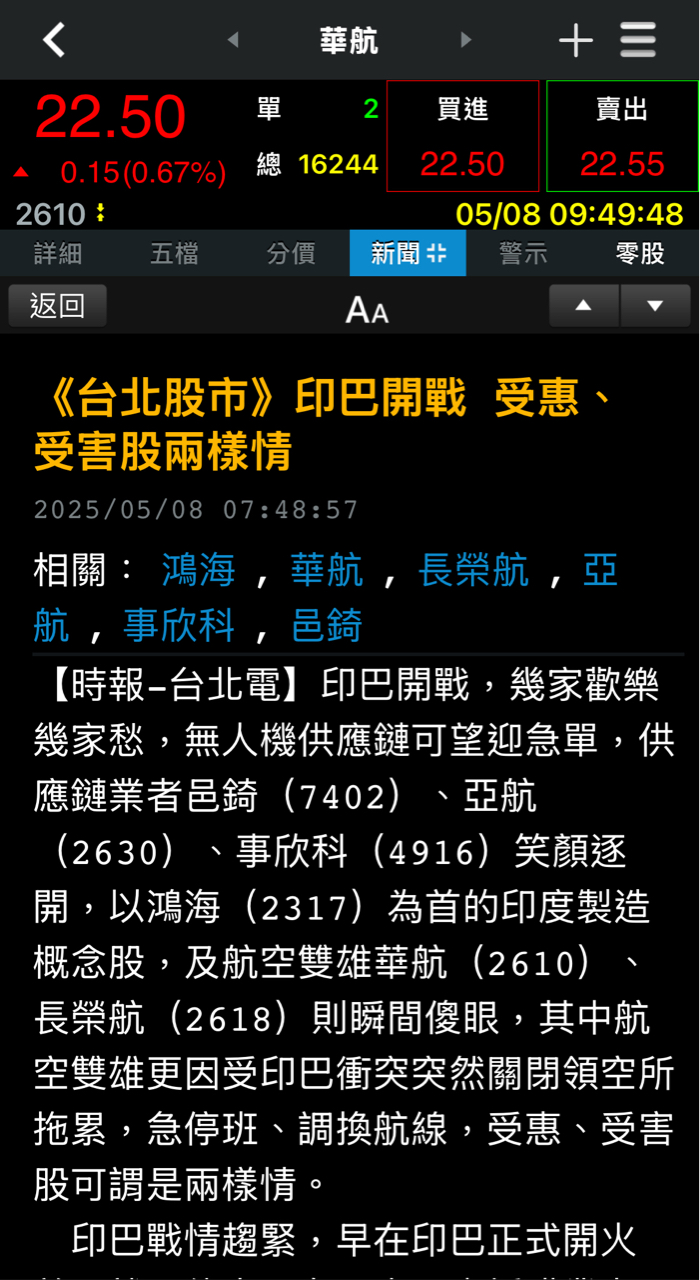Viewport: 700px width, 1280px height.
Task: Switch to the 五檔 tab
Action: 174,254
